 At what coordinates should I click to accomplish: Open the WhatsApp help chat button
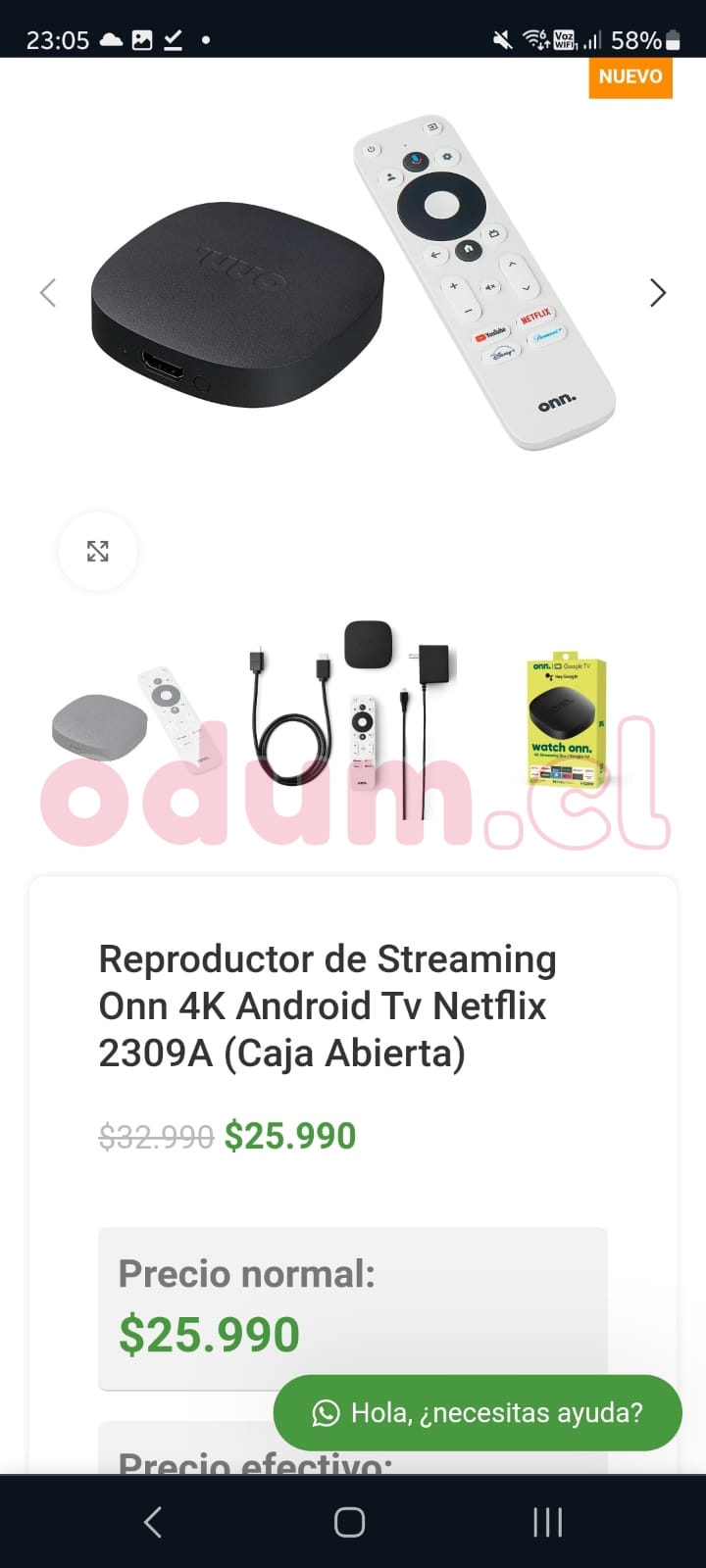(478, 1412)
